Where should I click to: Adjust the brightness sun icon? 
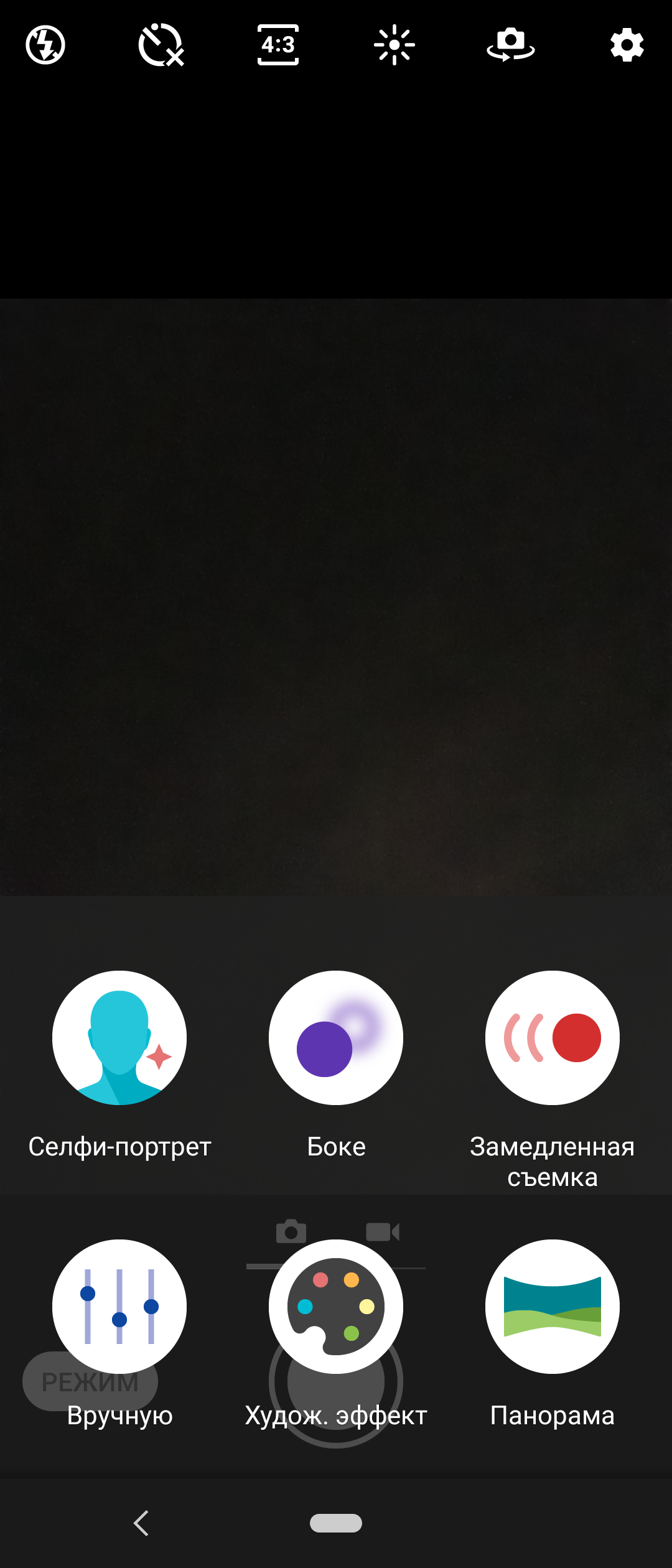(x=394, y=45)
